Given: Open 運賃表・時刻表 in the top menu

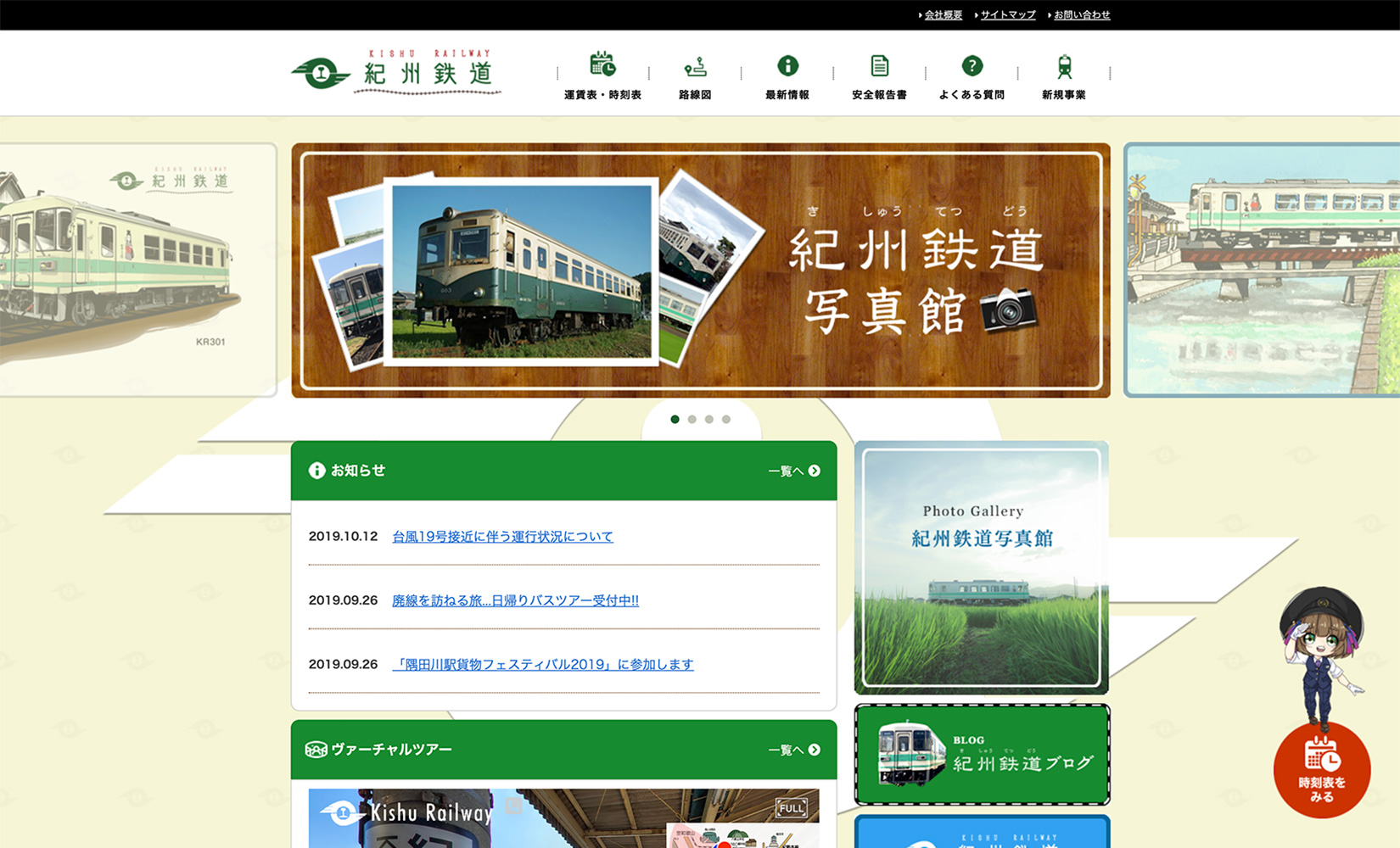Looking at the screenshot, I should 602,75.
